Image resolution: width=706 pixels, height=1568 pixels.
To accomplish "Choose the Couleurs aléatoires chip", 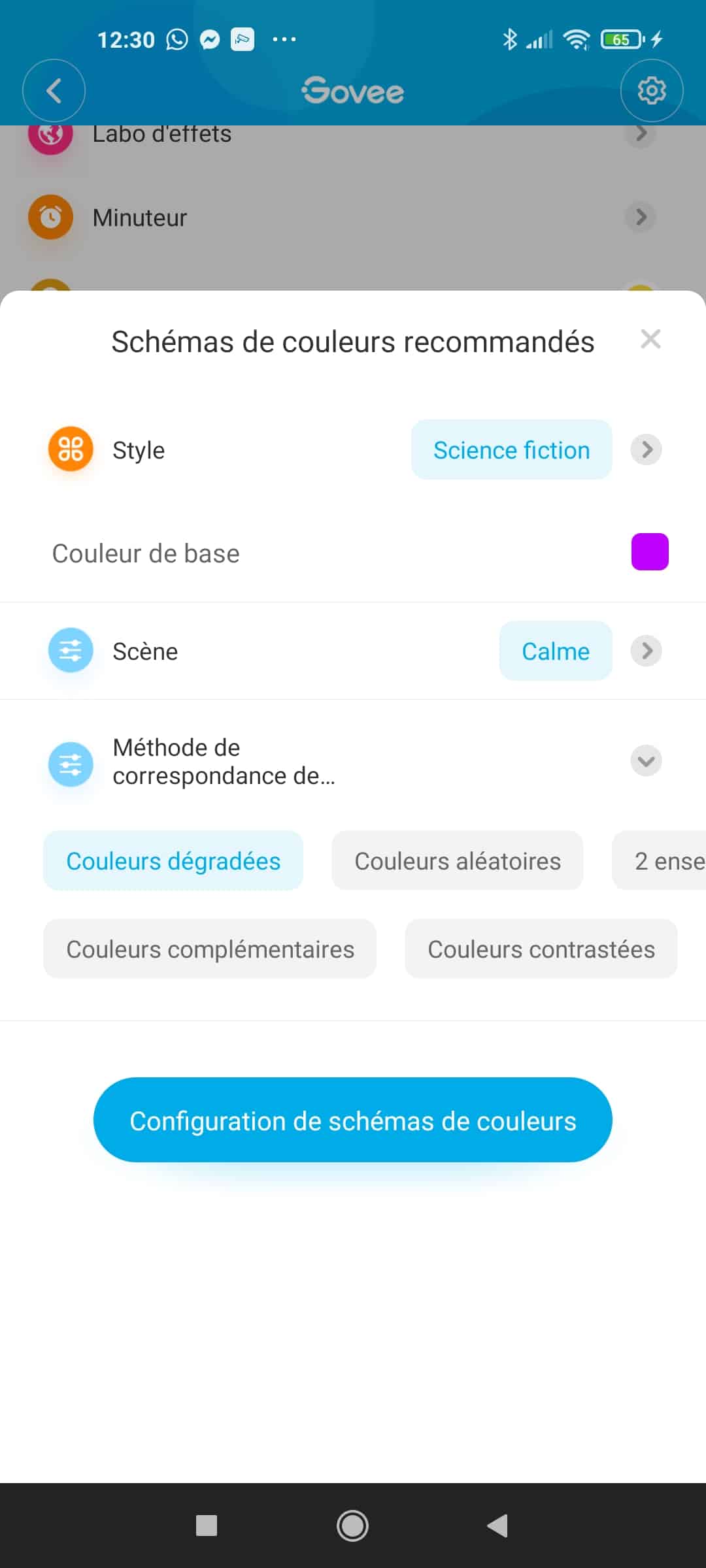I will pyautogui.click(x=458, y=860).
